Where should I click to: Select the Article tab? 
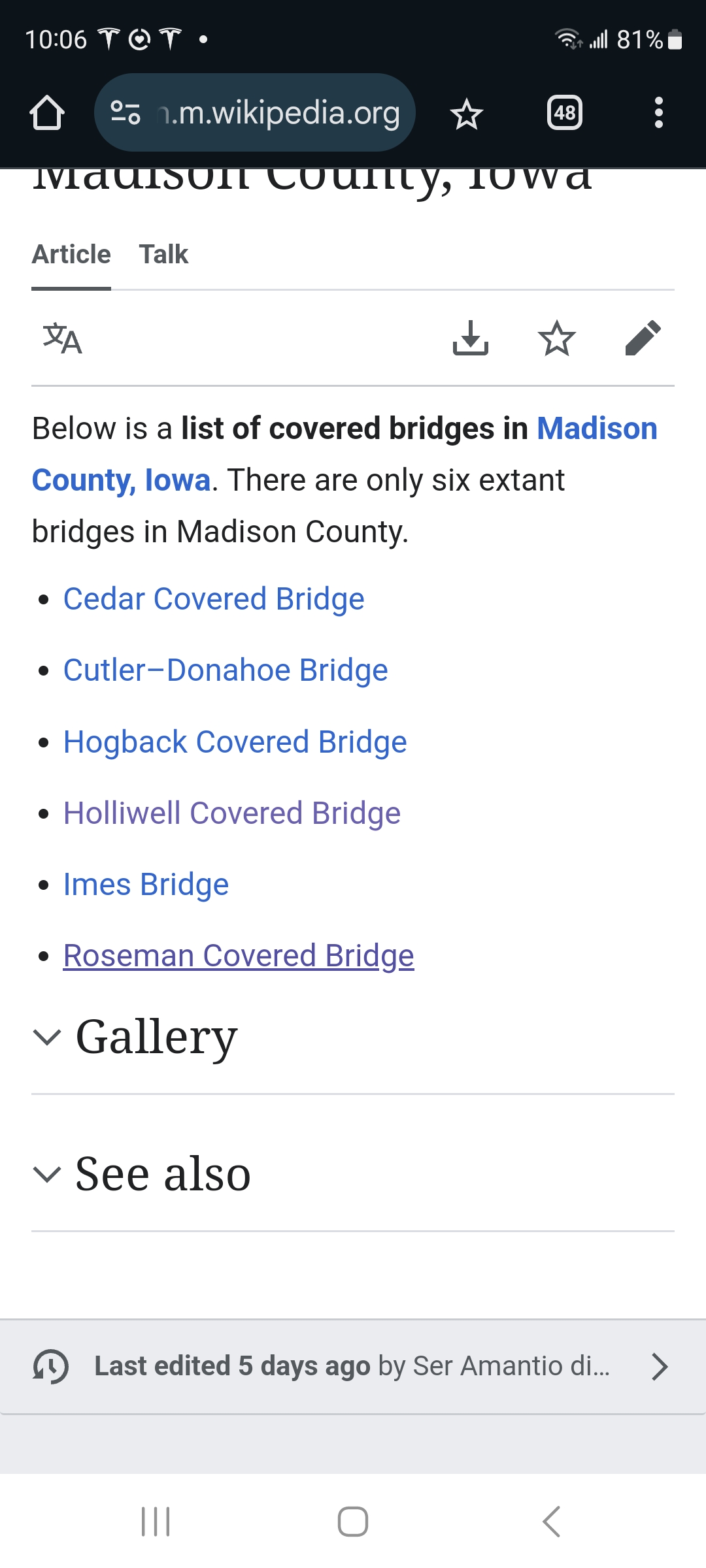coord(71,254)
